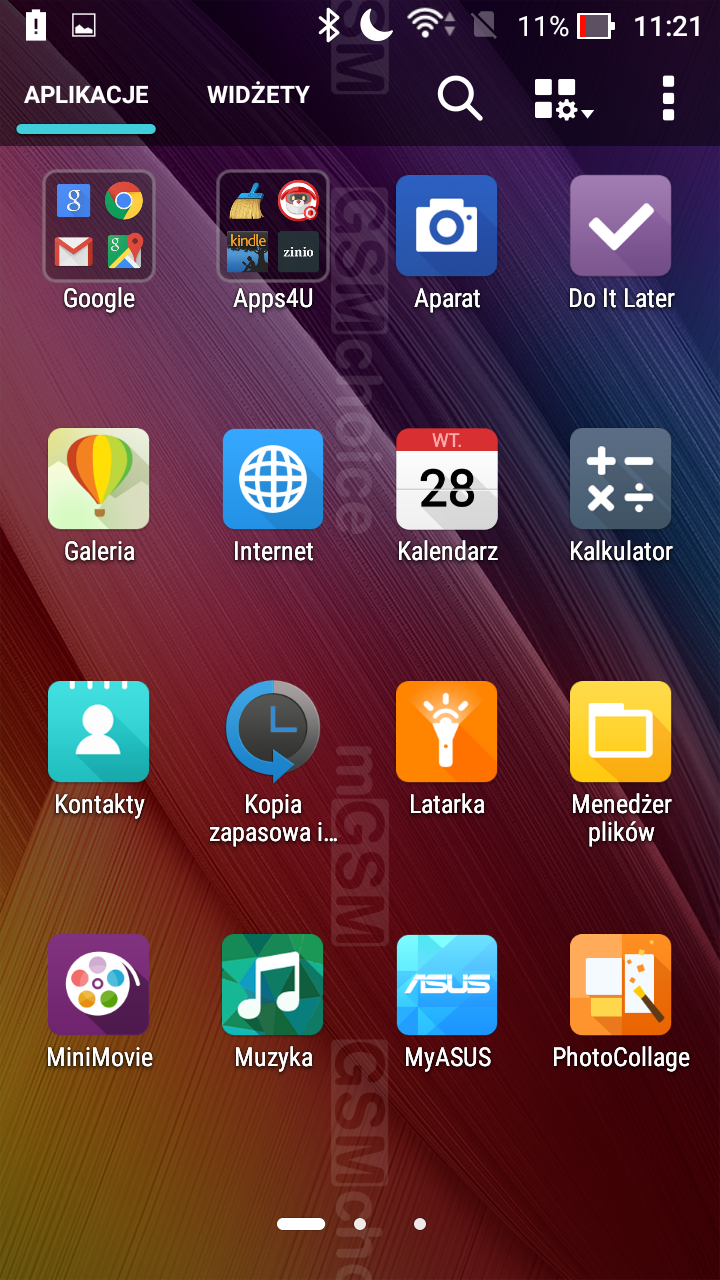Screen dimensions: 720x1280
Task: Turn on the Latarka flashlight app
Action: click(447, 732)
